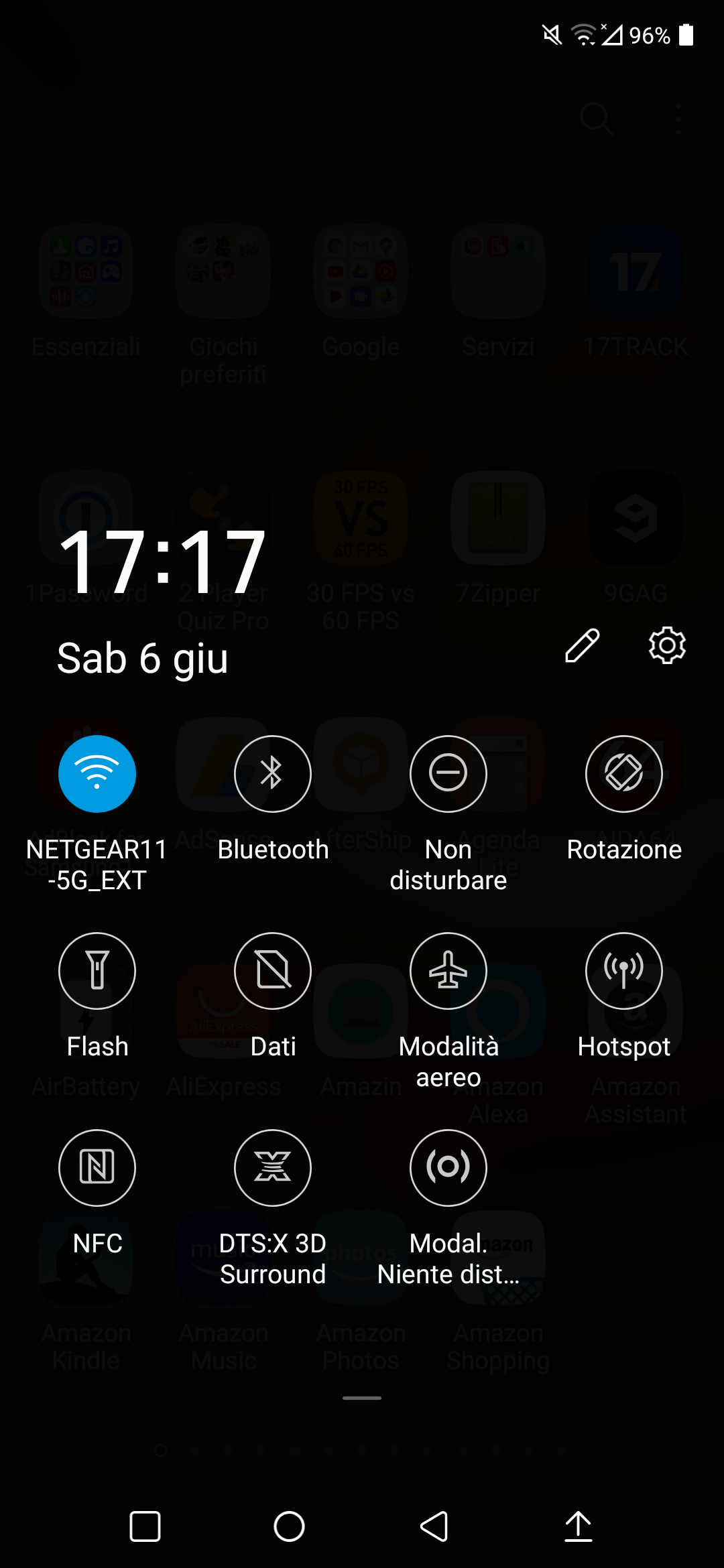Enable Modal. Niente dist... tile
724x1568 pixels.
[x=448, y=1168]
